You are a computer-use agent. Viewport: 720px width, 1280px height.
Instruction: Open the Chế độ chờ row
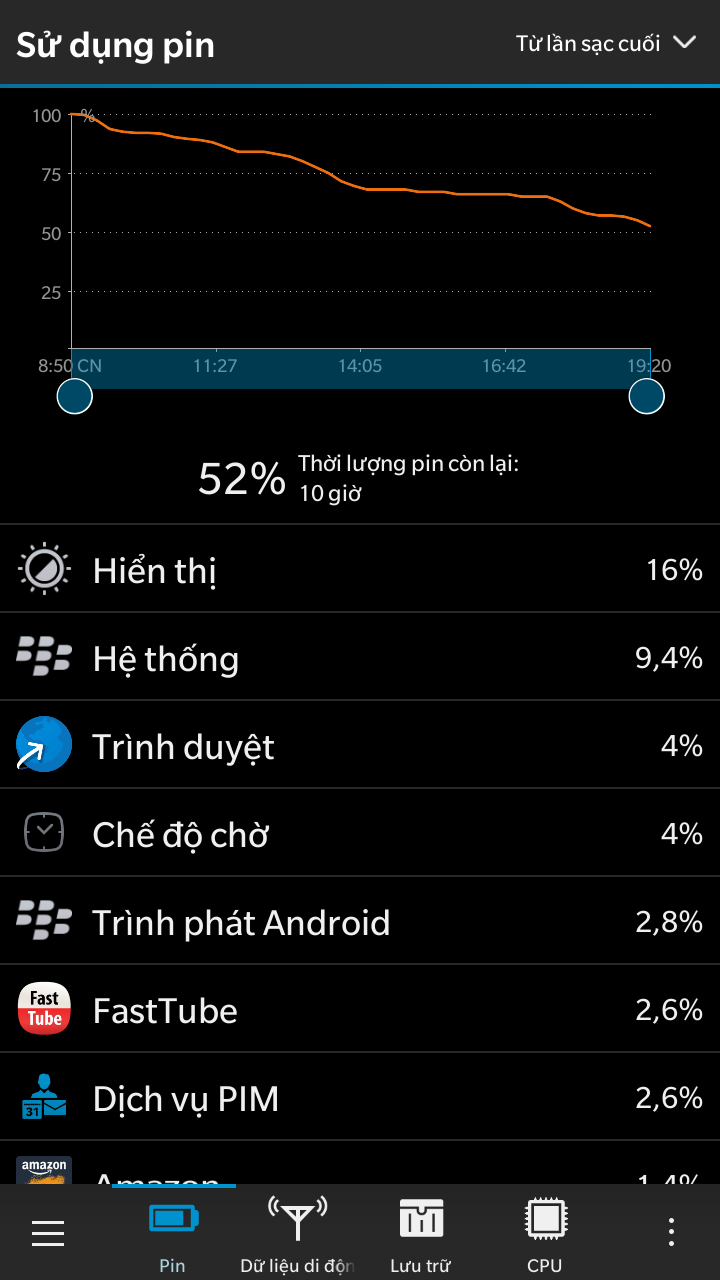(x=360, y=833)
